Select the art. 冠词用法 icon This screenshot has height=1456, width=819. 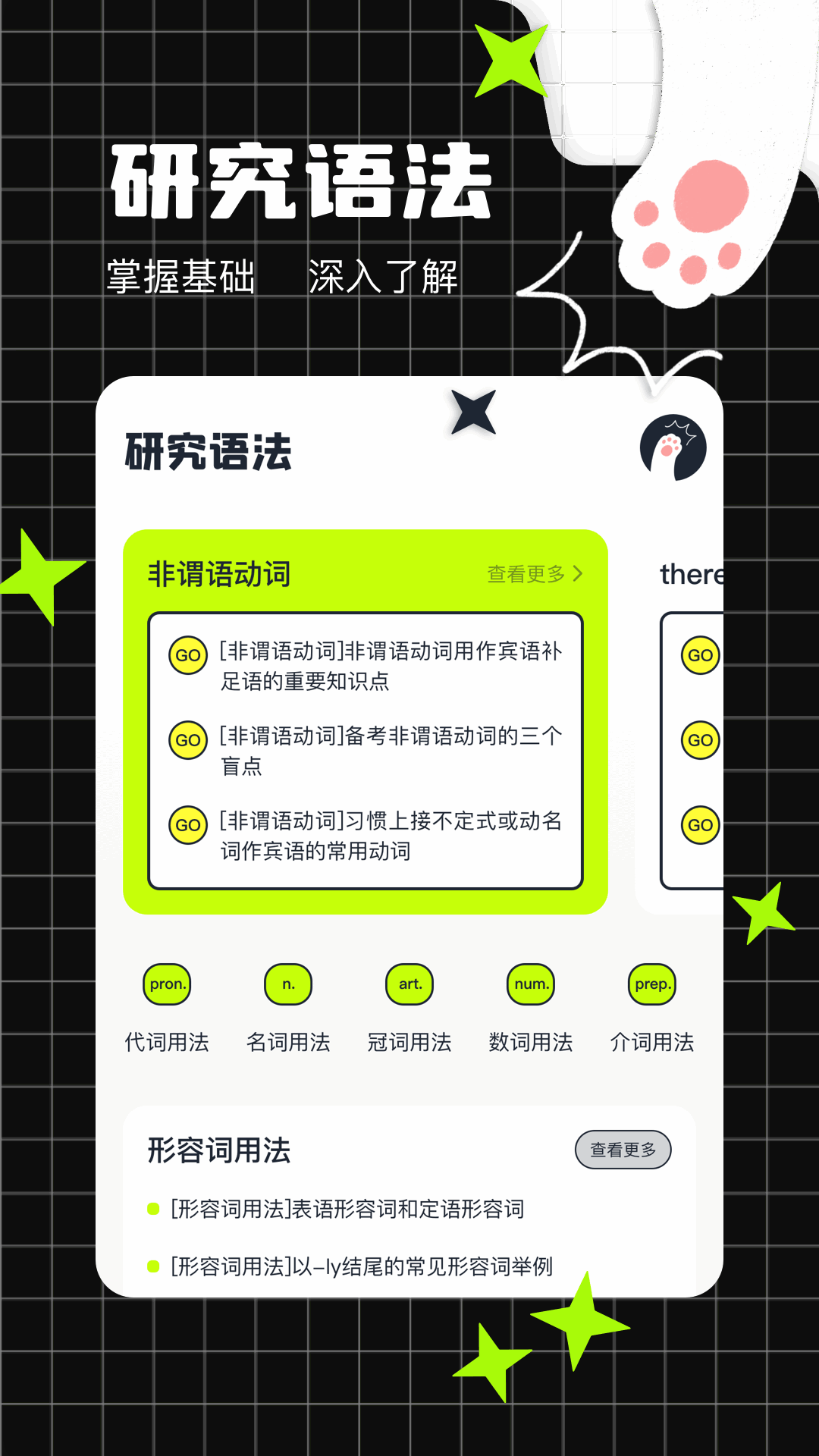click(x=409, y=984)
